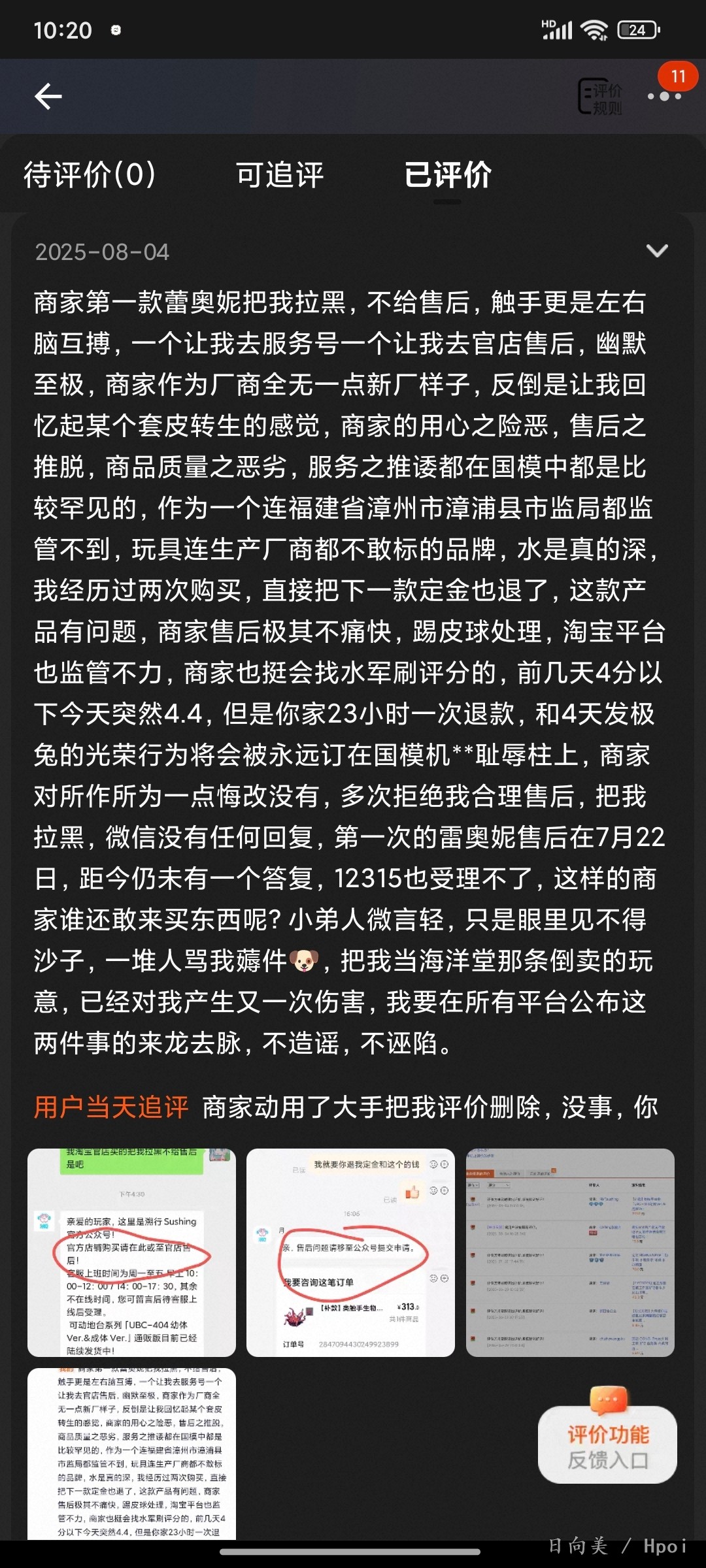Open the three-dot overflow menu

(x=664, y=97)
